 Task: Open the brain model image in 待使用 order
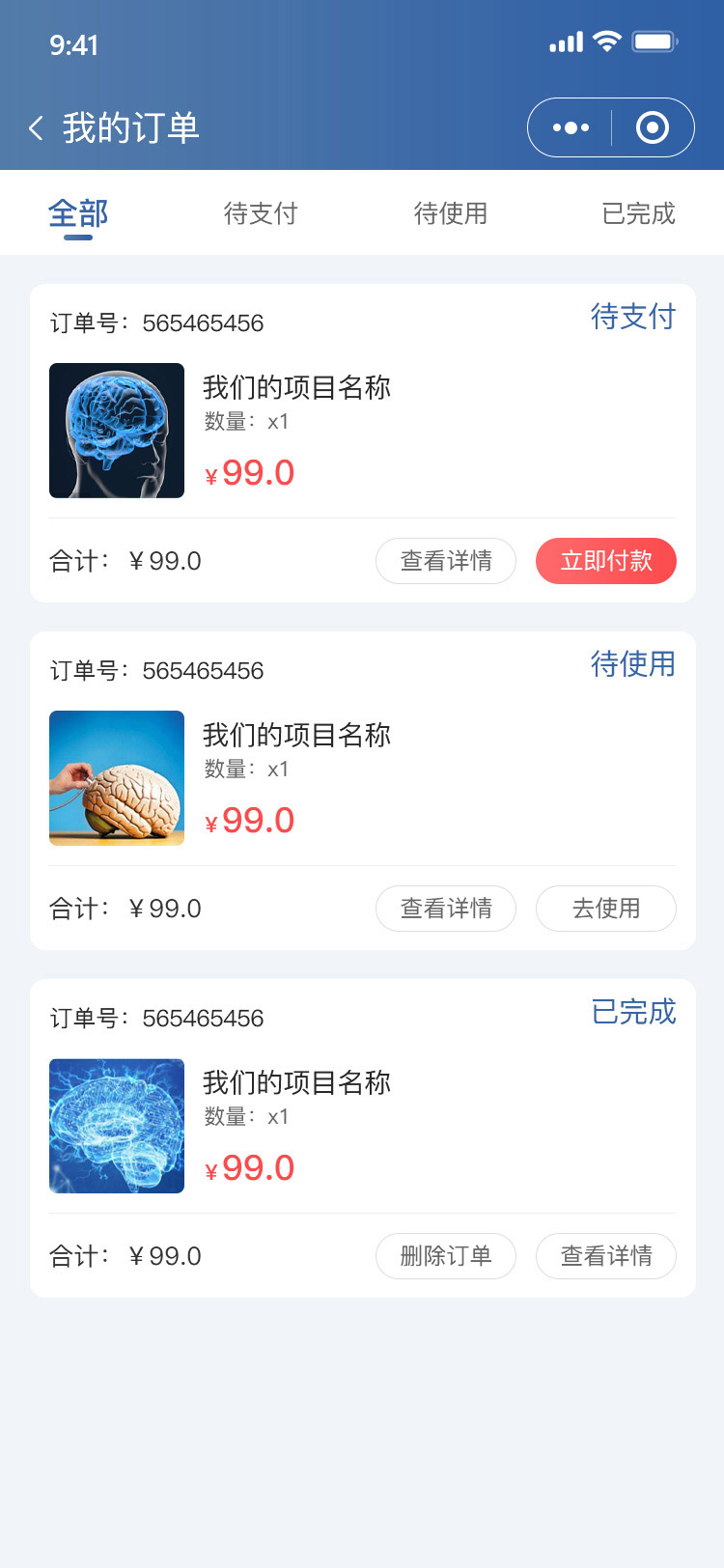(117, 778)
